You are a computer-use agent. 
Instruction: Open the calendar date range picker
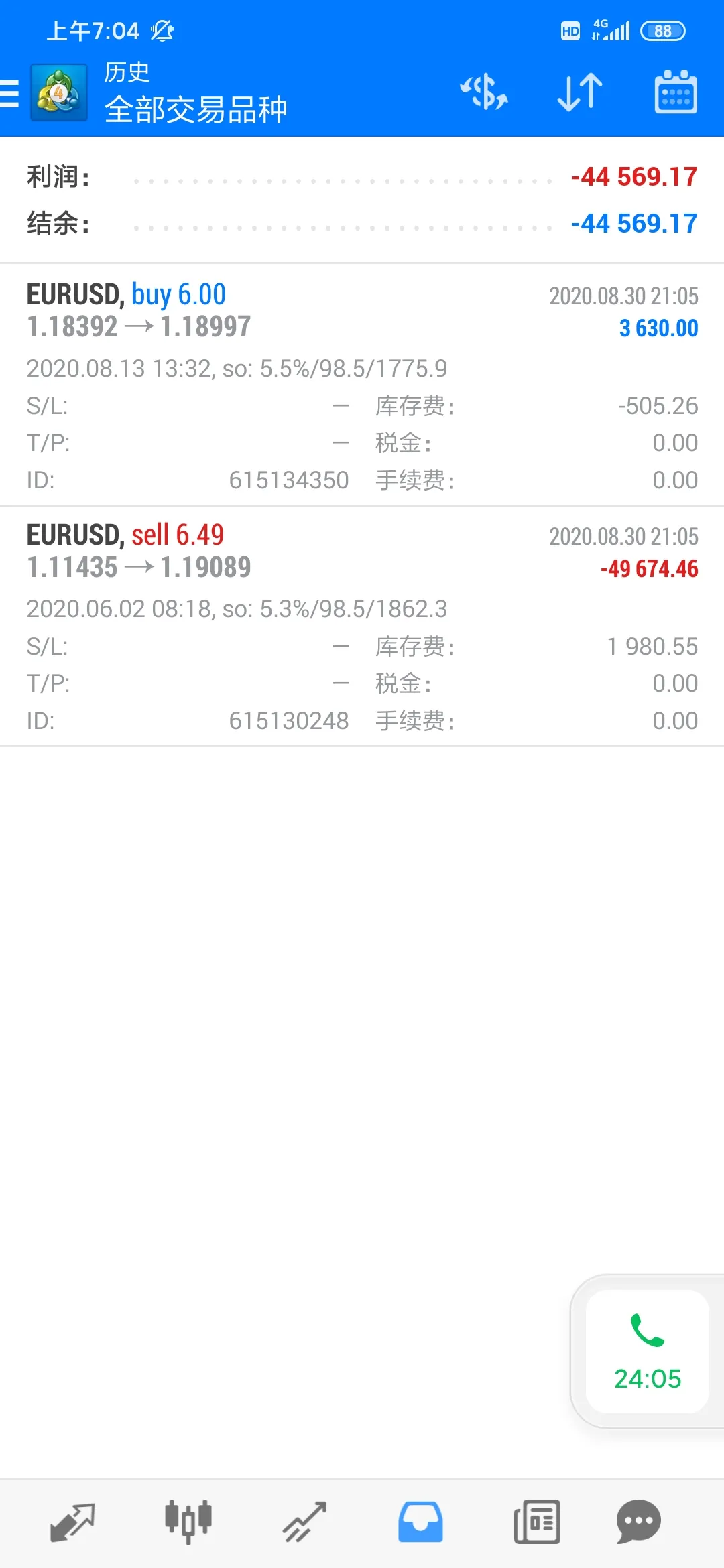[x=676, y=92]
